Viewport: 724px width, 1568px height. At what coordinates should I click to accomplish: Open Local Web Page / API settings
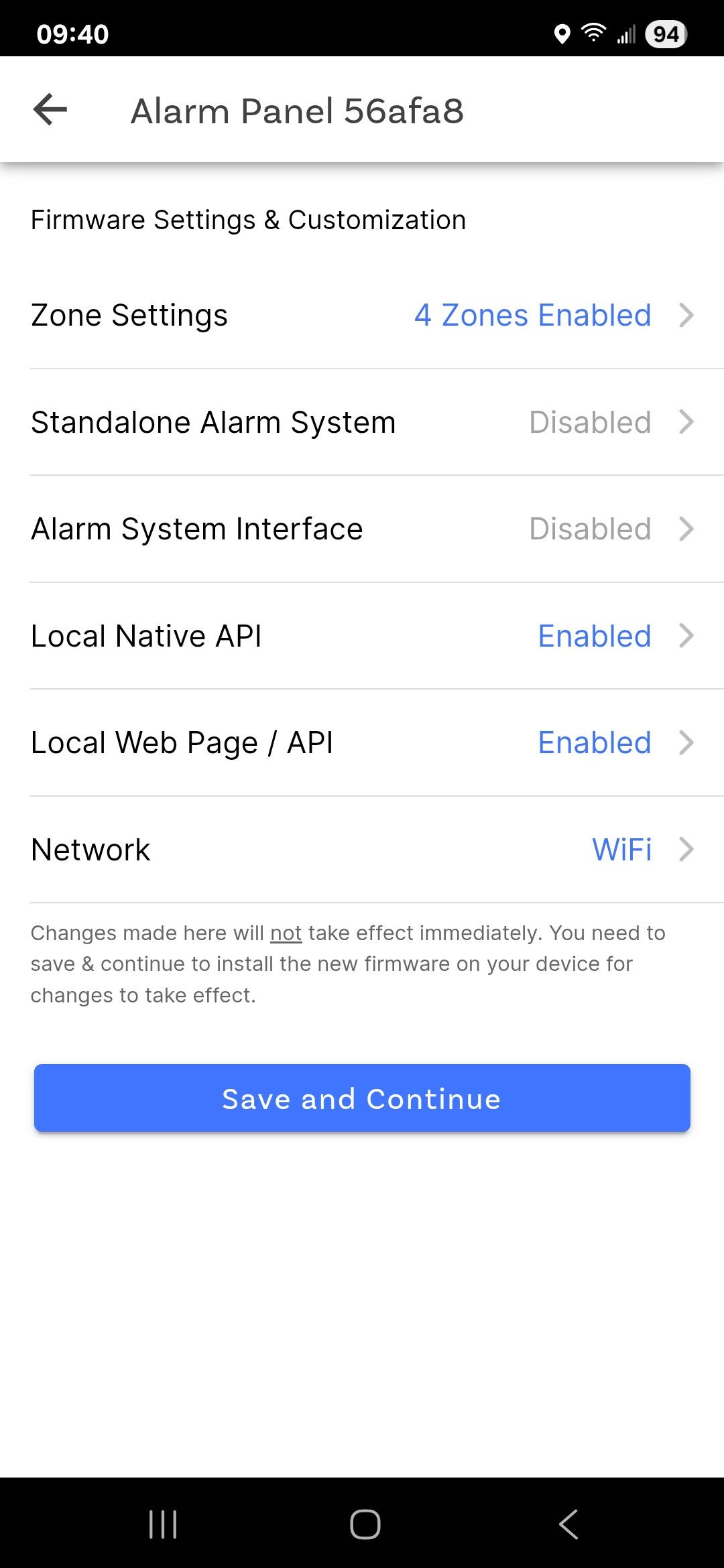coord(362,742)
